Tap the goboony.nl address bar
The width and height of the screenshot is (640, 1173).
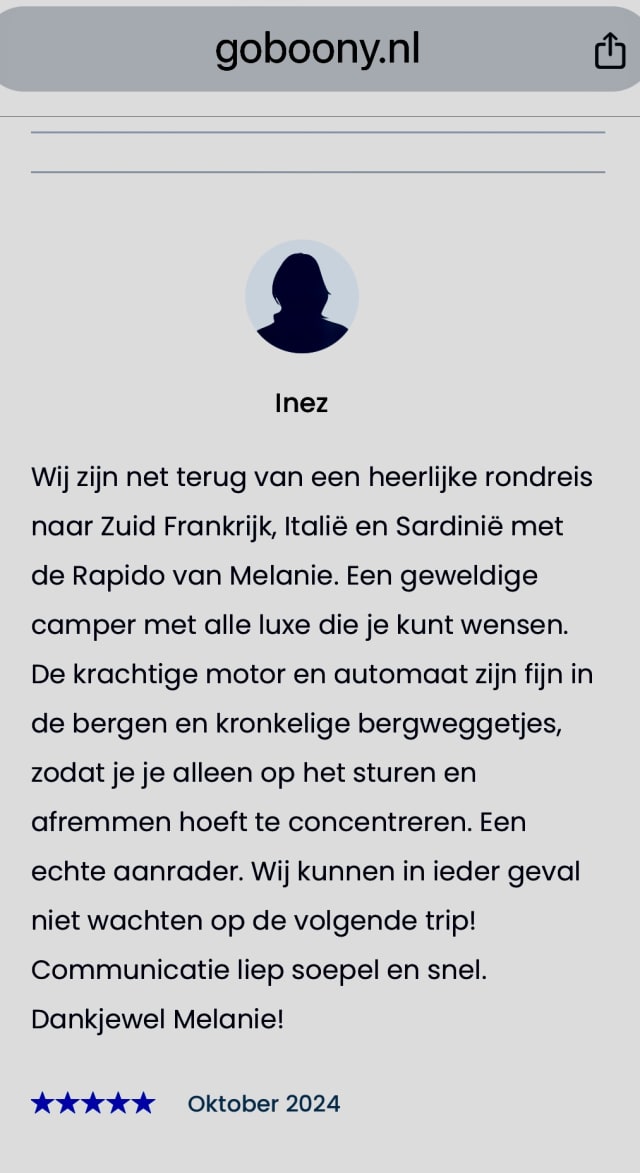[318, 49]
